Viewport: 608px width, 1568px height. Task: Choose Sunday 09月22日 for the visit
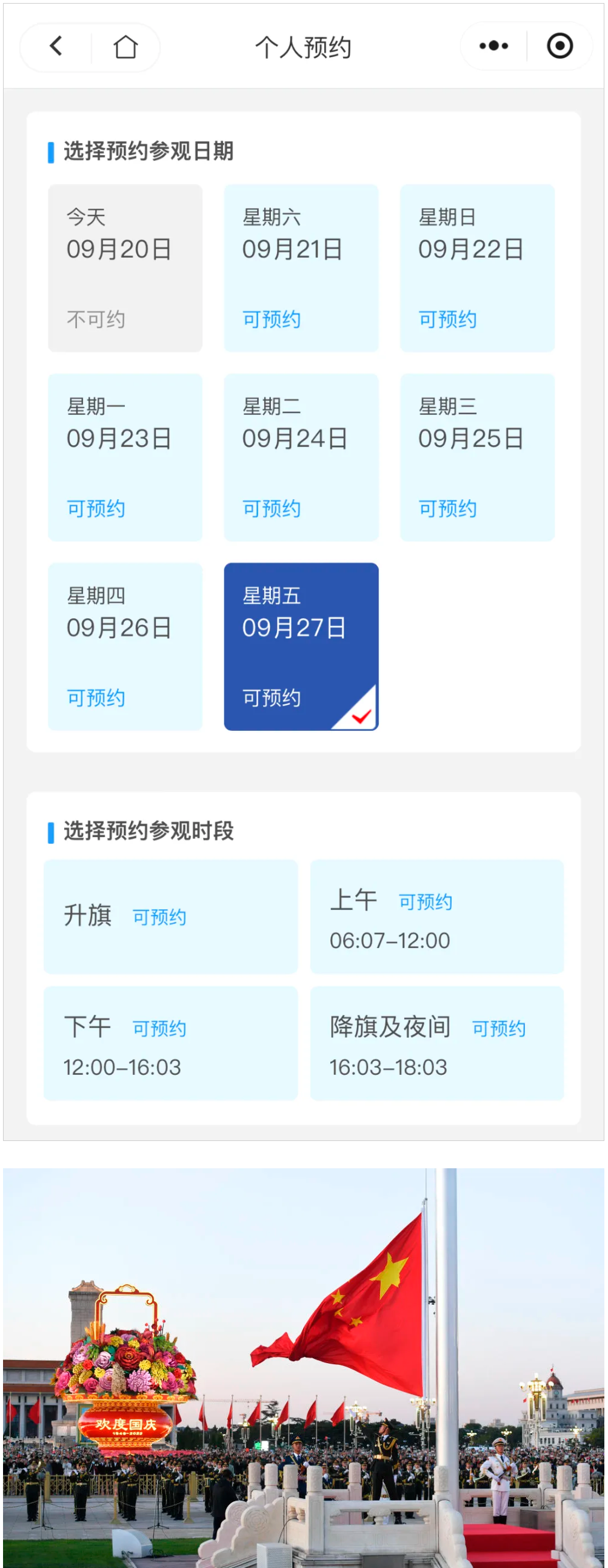click(x=476, y=268)
